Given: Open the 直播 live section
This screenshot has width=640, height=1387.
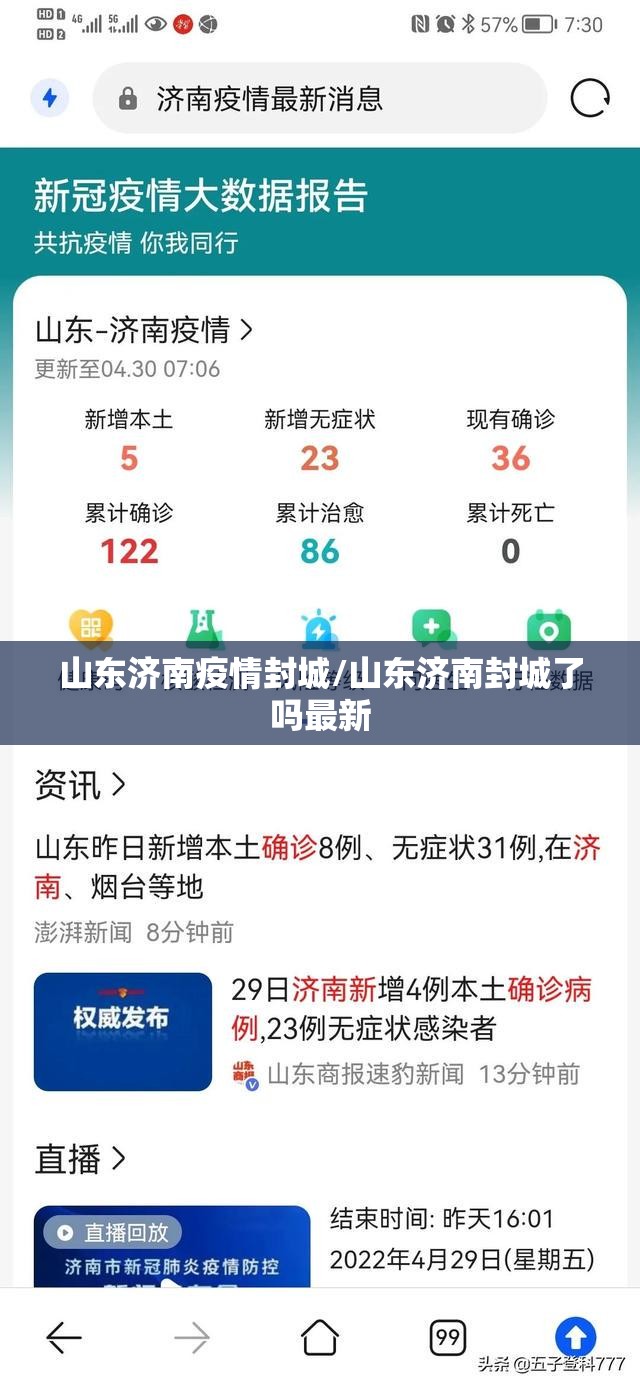Looking at the screenshot, I should pyautogui.click(x=80, y=1159).
